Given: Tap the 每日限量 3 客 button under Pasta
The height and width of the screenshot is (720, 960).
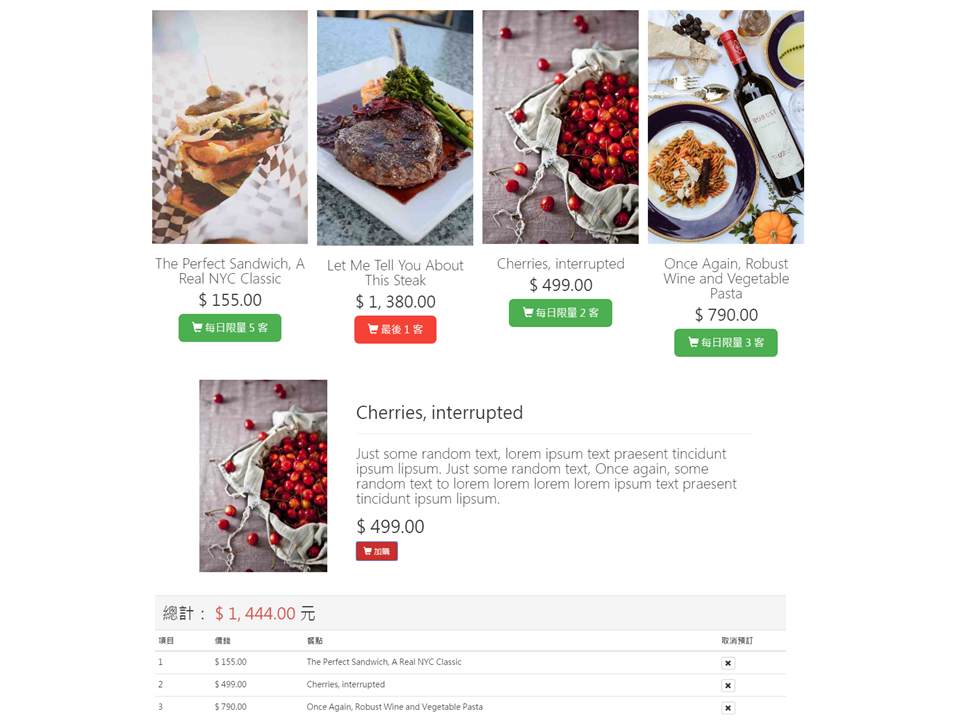Looking at the screenshot, I should pyautogui.click(x=725, y=343).
